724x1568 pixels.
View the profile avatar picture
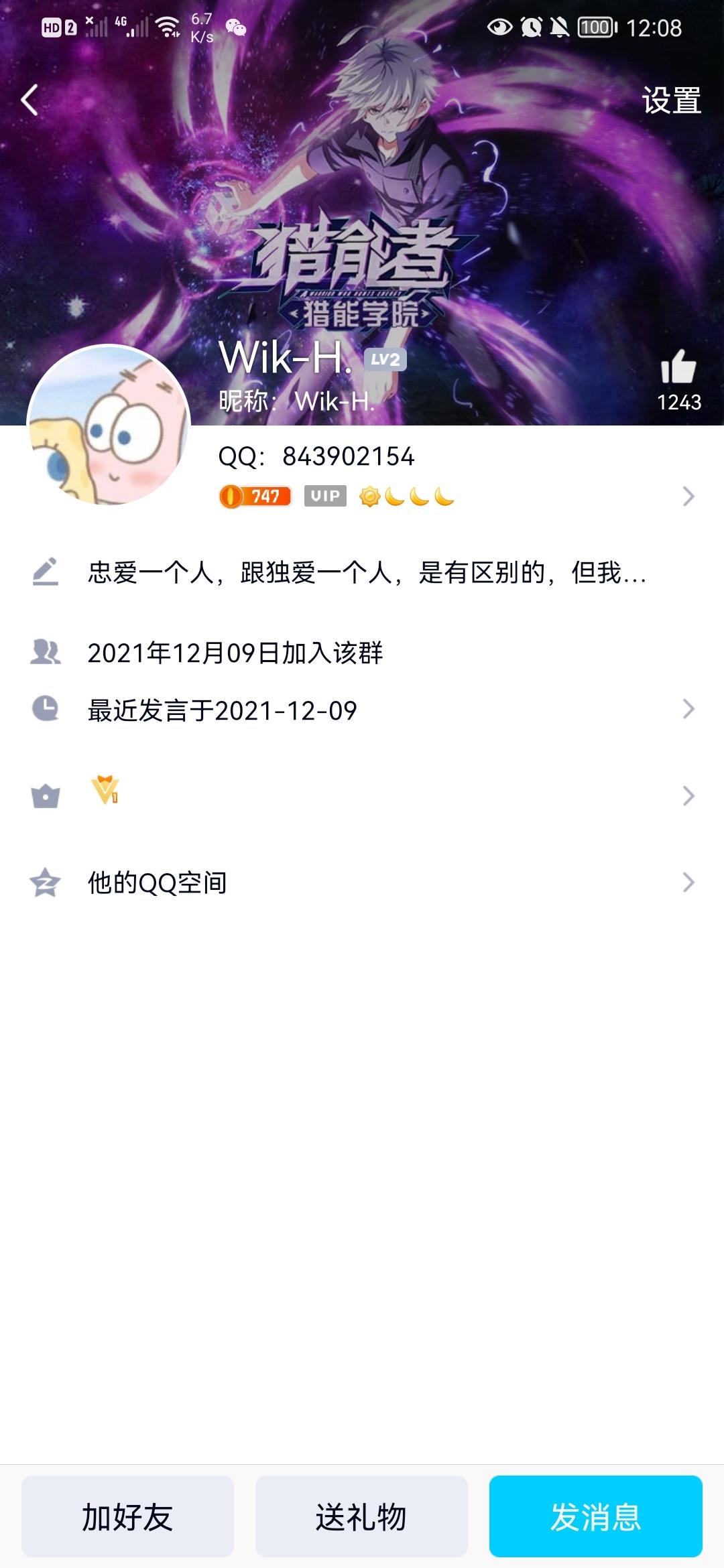[x=109, y=426]
